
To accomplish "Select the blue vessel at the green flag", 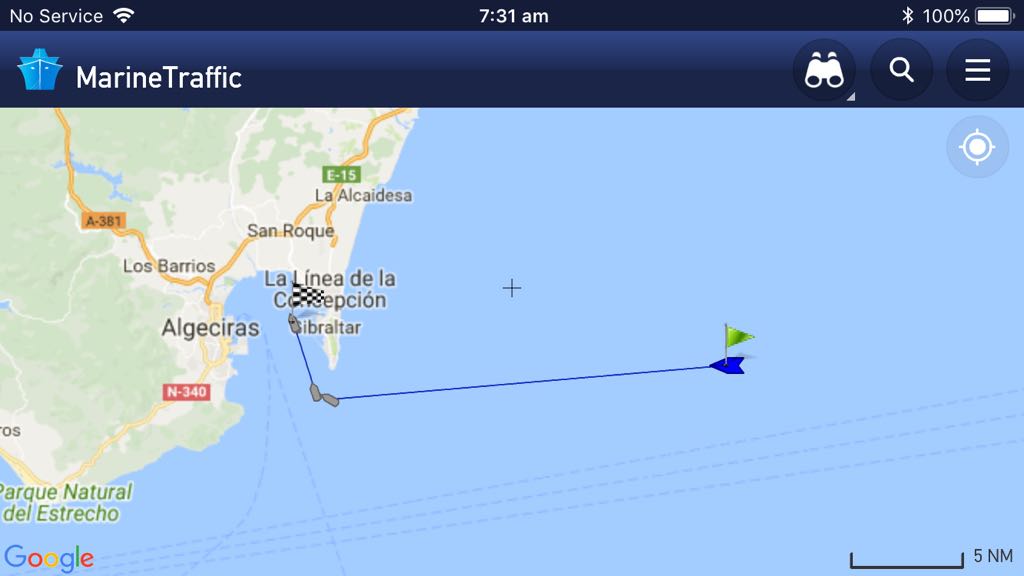I will coord(728,366).
